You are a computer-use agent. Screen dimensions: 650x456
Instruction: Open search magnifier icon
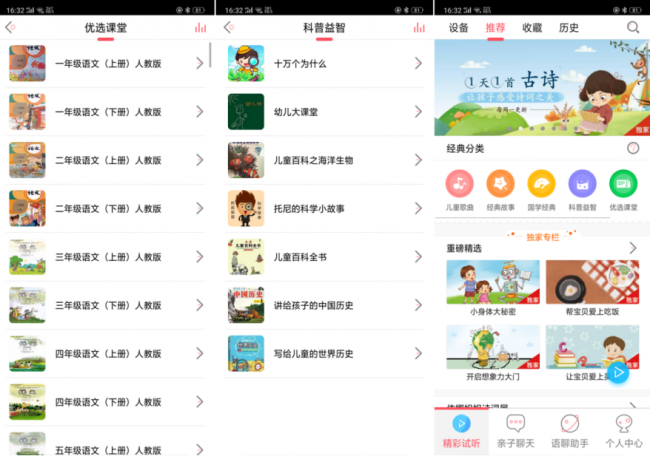(633, 28)
